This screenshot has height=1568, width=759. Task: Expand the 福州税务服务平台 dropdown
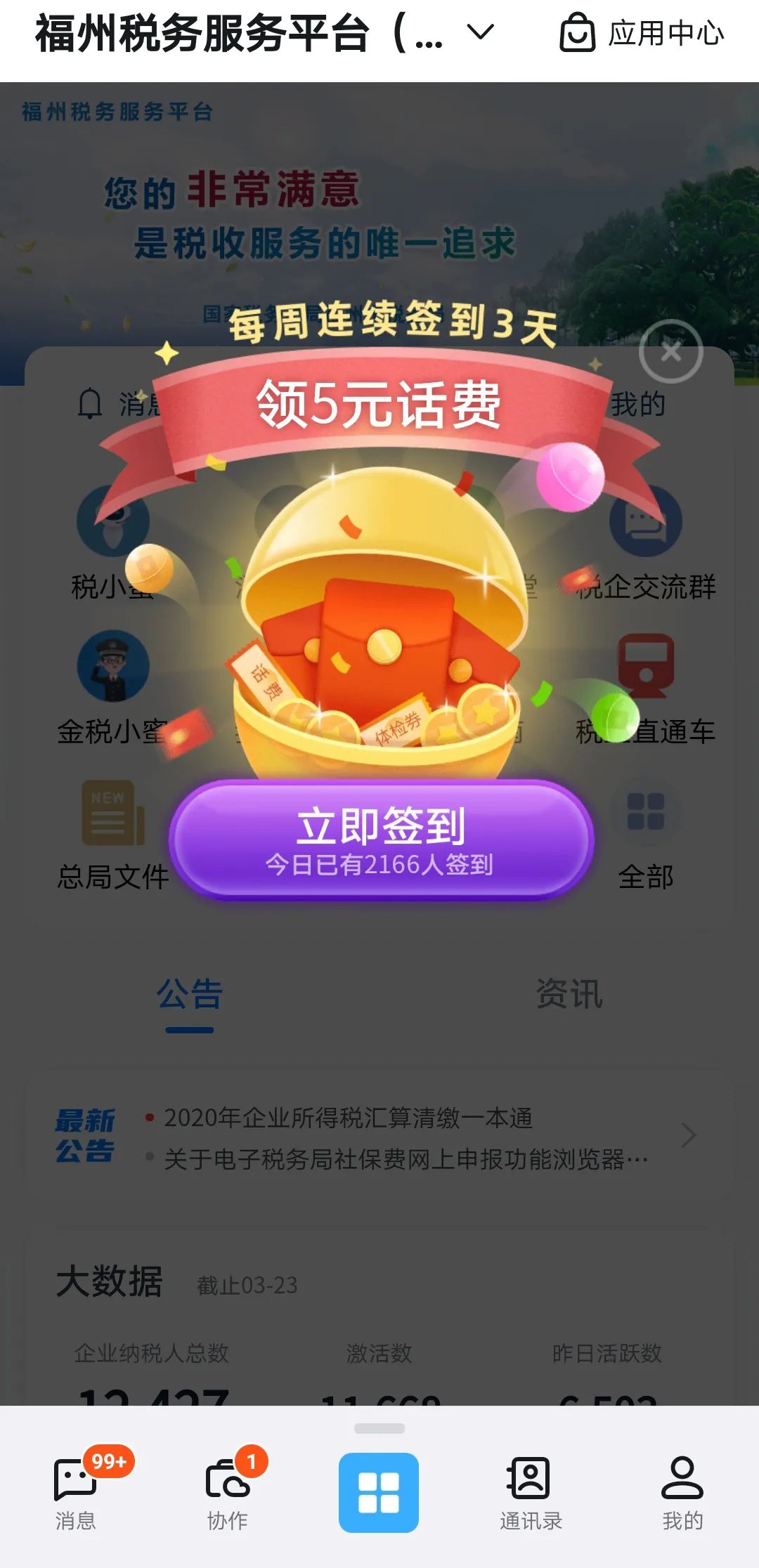pos(481,32)
